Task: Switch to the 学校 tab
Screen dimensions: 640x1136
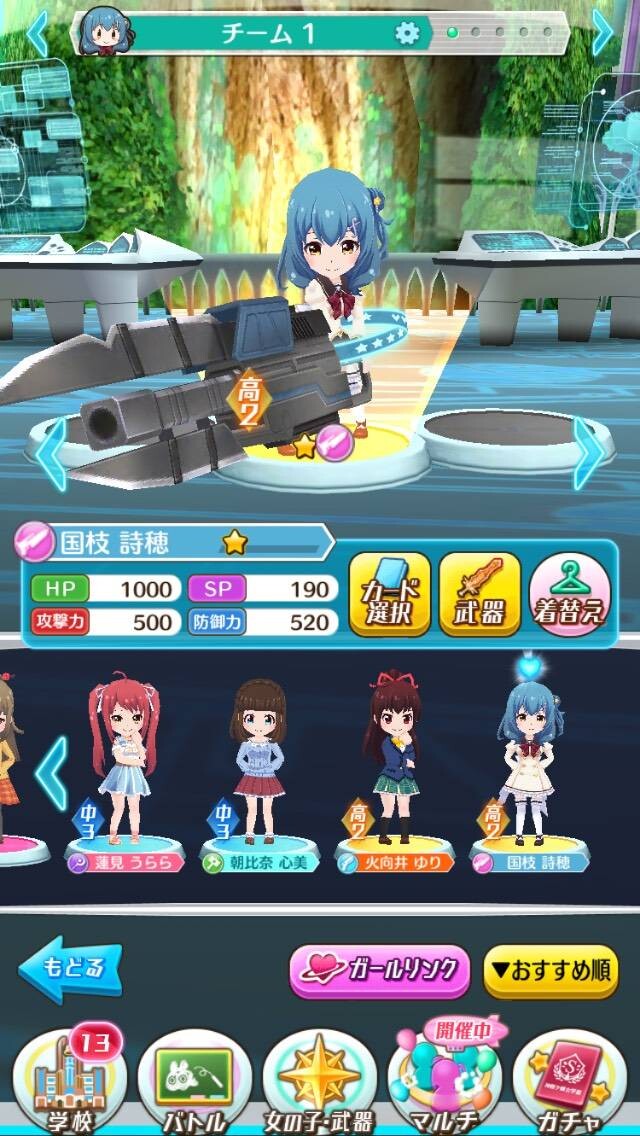Action: (70, 1081)
